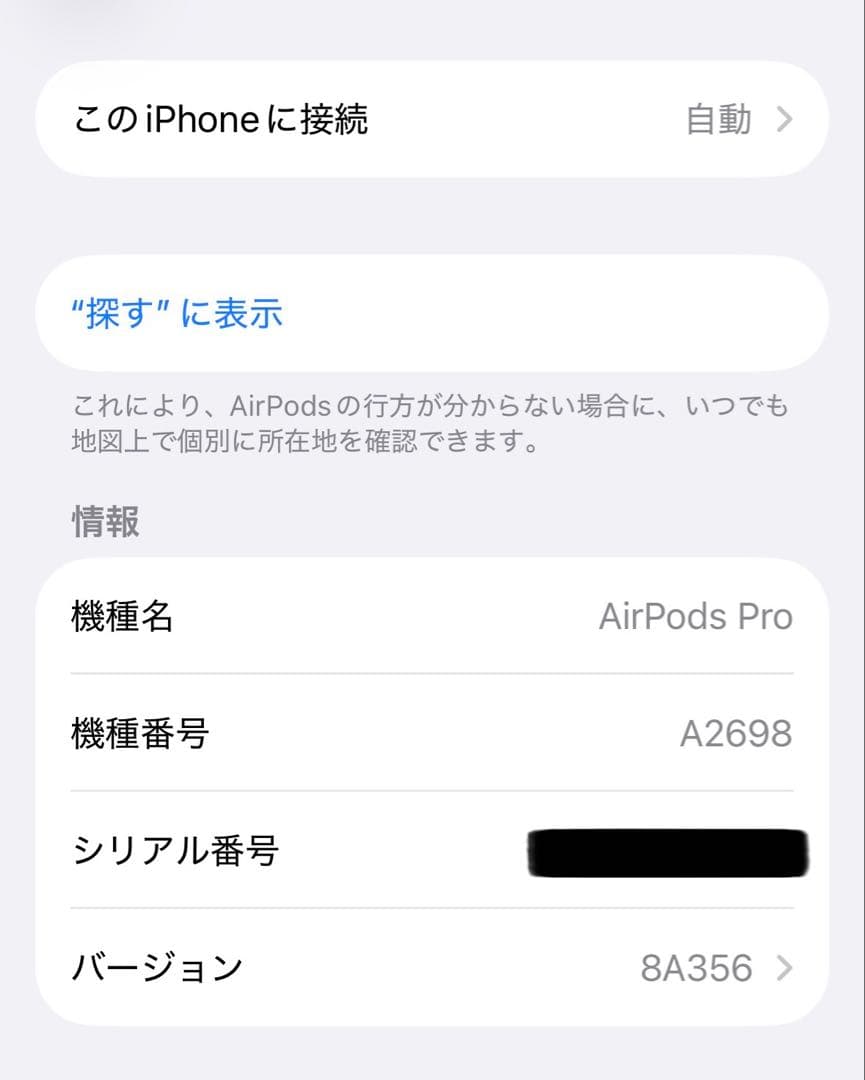The width and height of the screenshot is (865, 1080).
Task: Expand the chevron beside 8A356
Action: click(x=786, y=966)
